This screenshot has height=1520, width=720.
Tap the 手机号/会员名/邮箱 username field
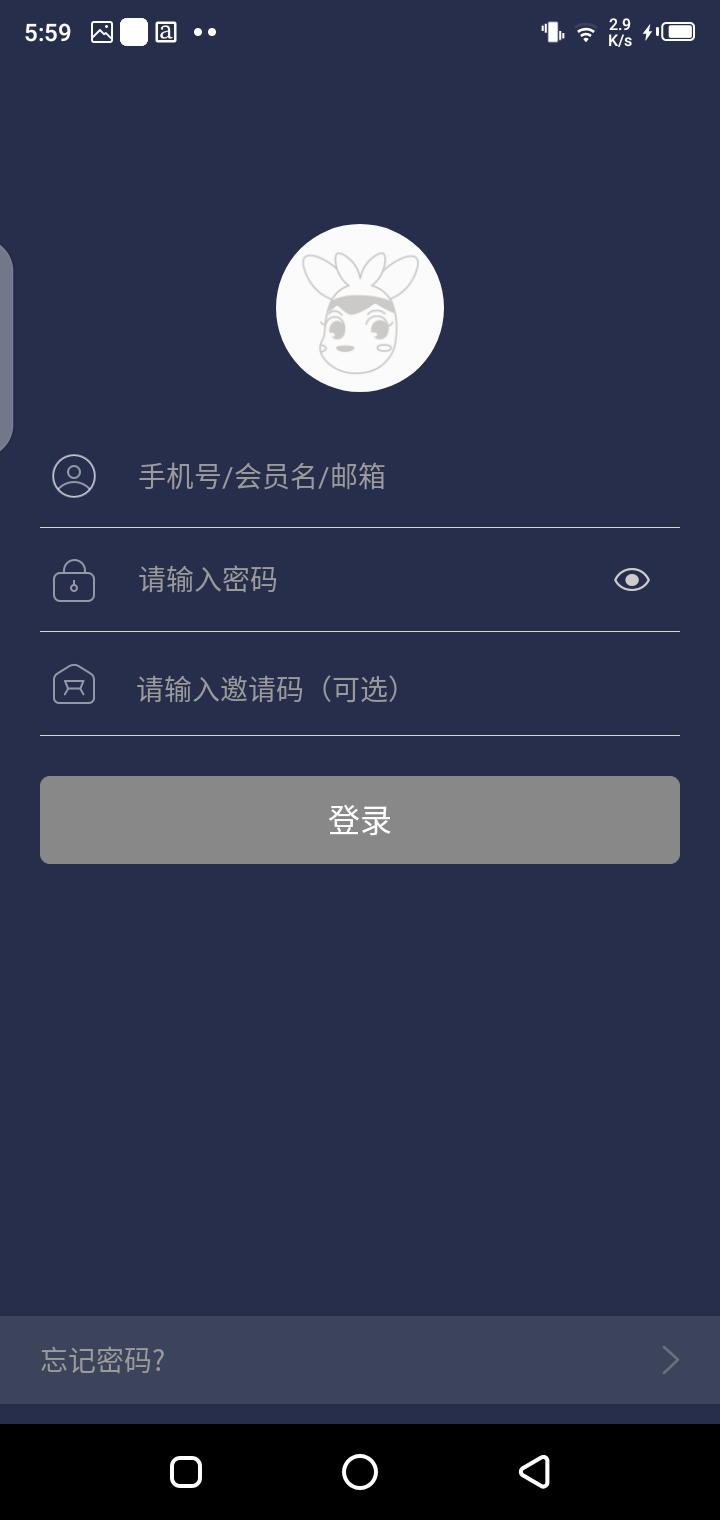(x=380, y=476)
